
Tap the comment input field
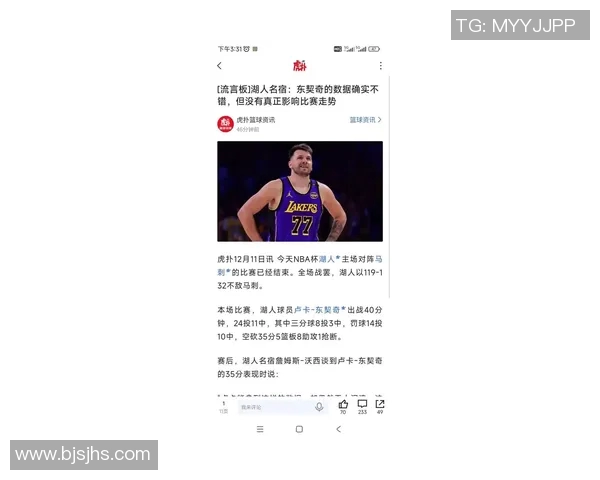pyautogui.click(x=270, y=407)
